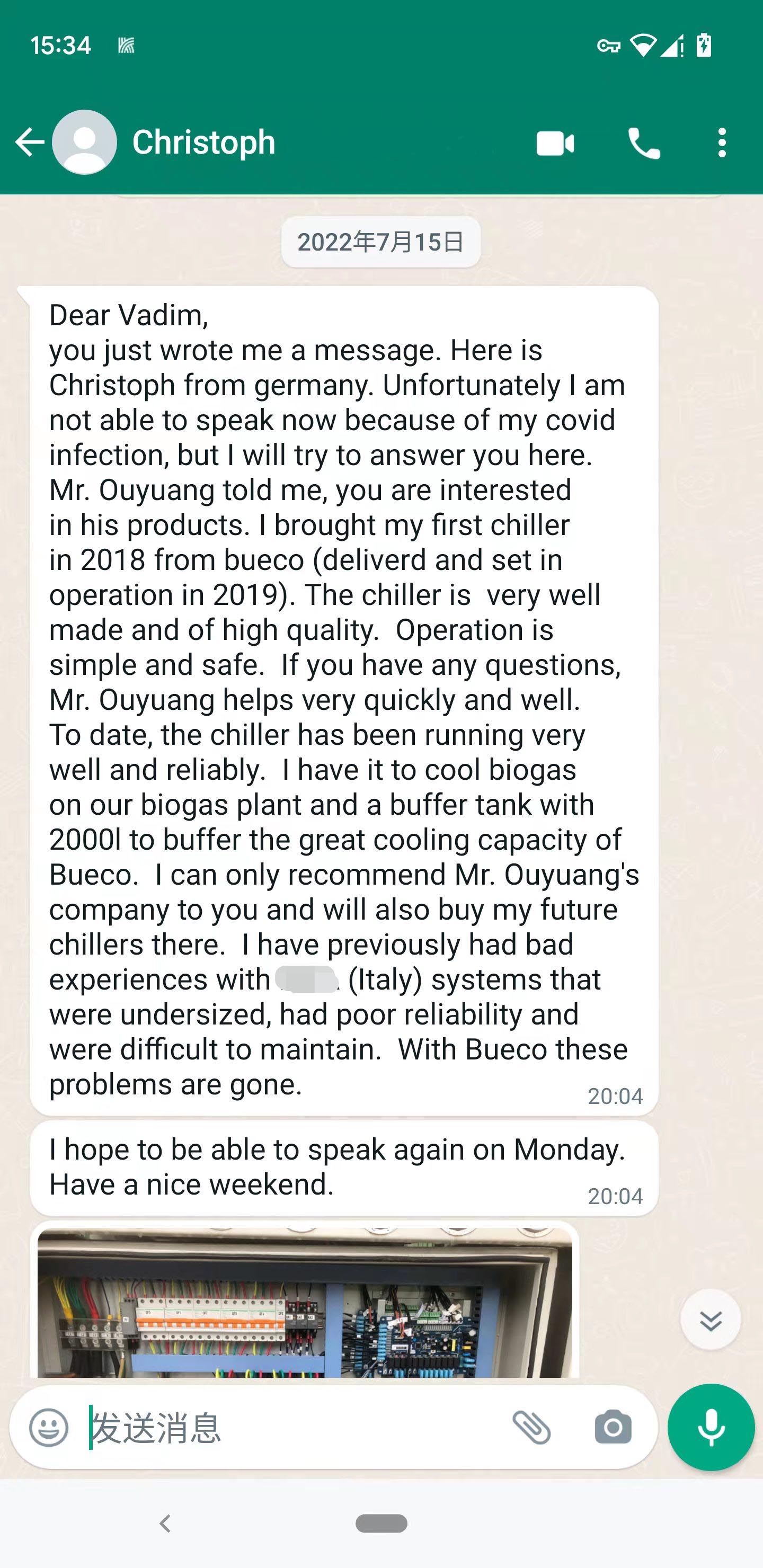
Task: Open the emoji picker
Action: pyautogui.click(x=49, y=1428)
